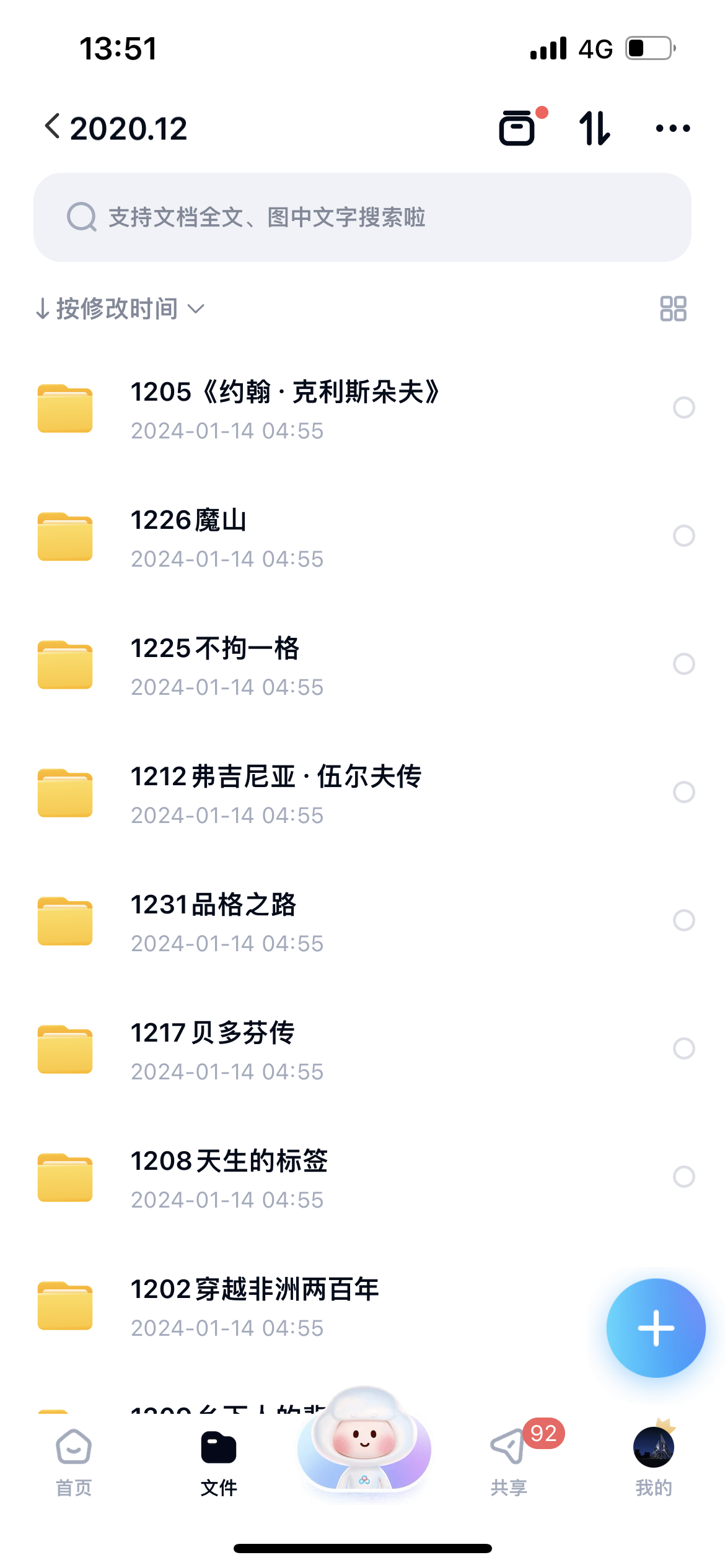Switch to the 首页 tab
This screenshot has height=1568, width=725.
click(74, 1463)
